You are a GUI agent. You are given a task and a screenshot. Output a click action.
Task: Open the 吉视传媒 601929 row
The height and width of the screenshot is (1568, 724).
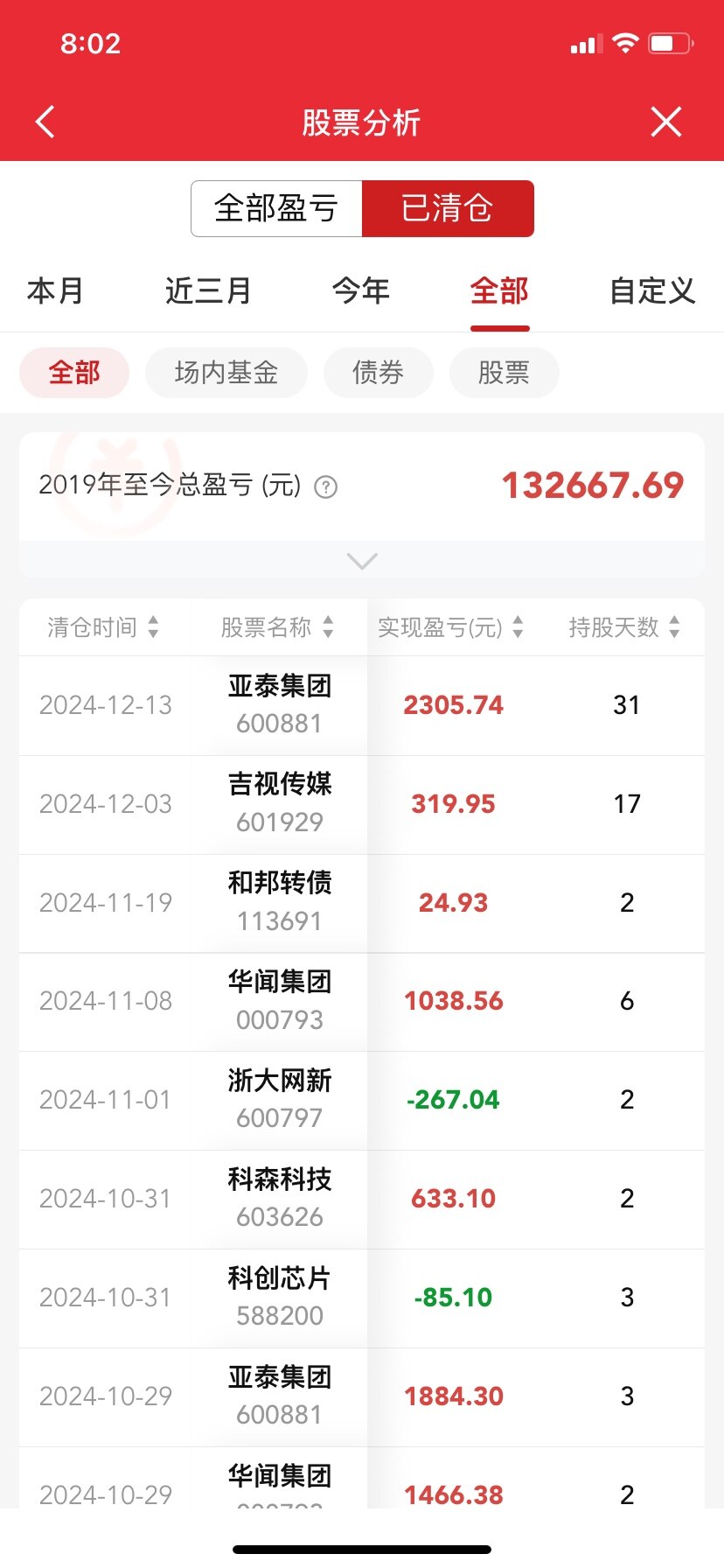(x=362, y=805)
